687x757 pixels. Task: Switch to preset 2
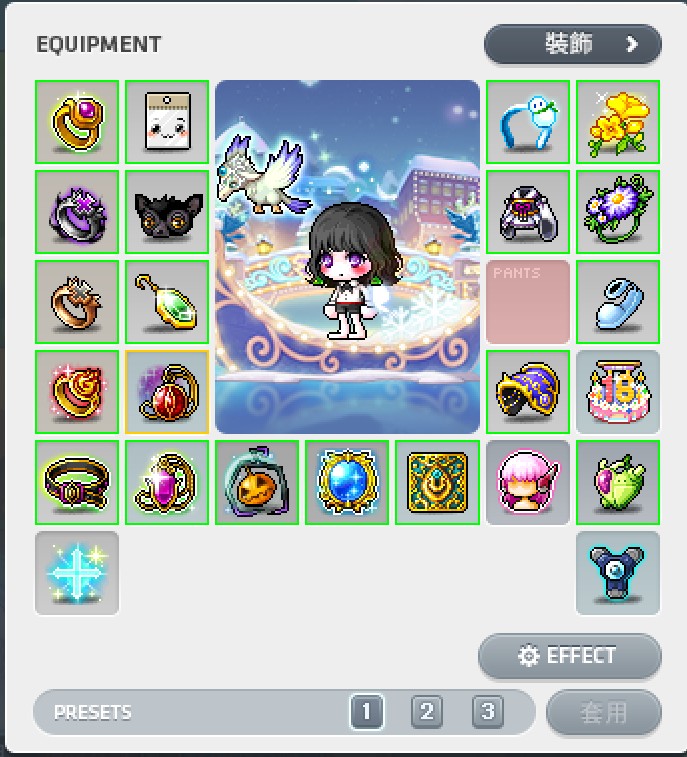click(427, 712)
